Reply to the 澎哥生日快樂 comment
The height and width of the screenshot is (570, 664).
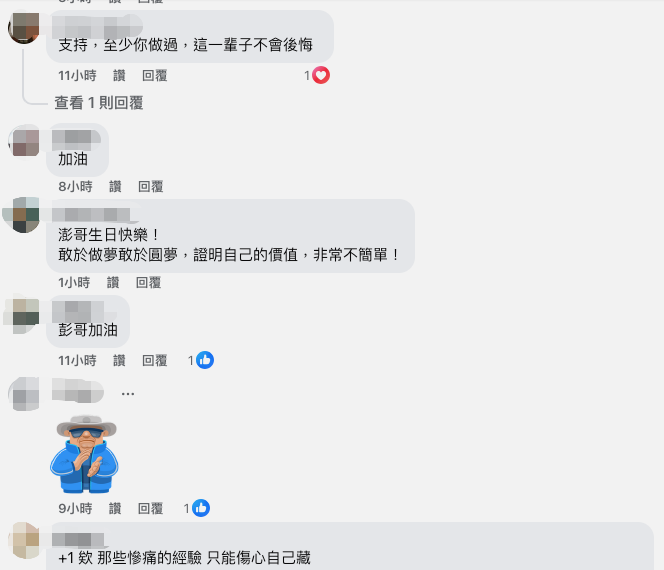150,282
